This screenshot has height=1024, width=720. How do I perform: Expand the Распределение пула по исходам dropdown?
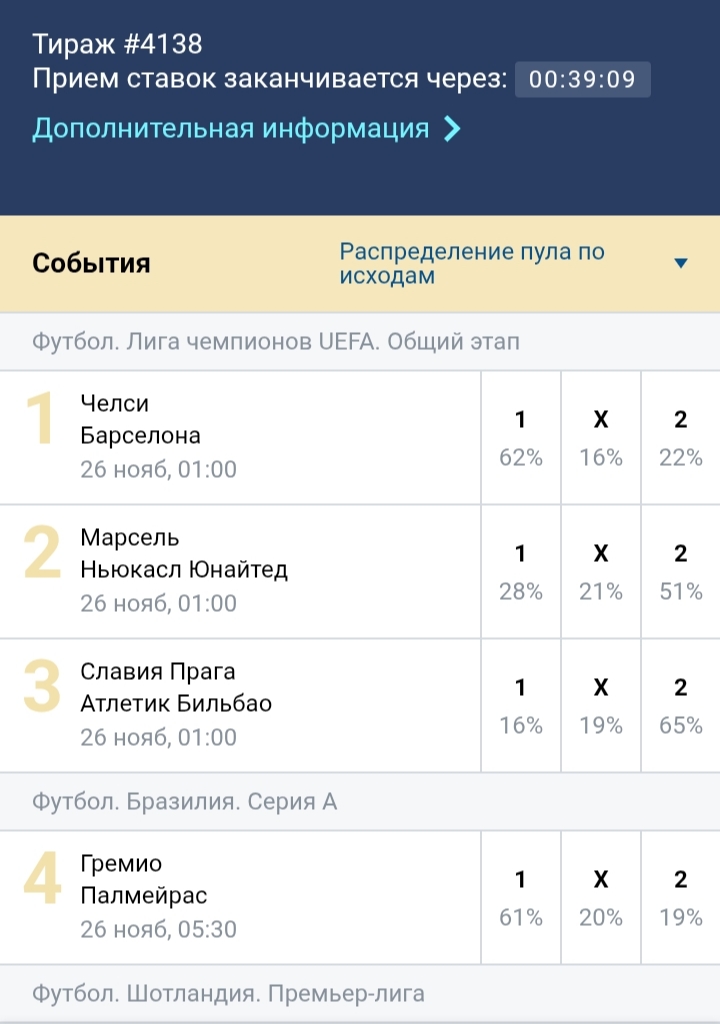(x=513, y=263)
